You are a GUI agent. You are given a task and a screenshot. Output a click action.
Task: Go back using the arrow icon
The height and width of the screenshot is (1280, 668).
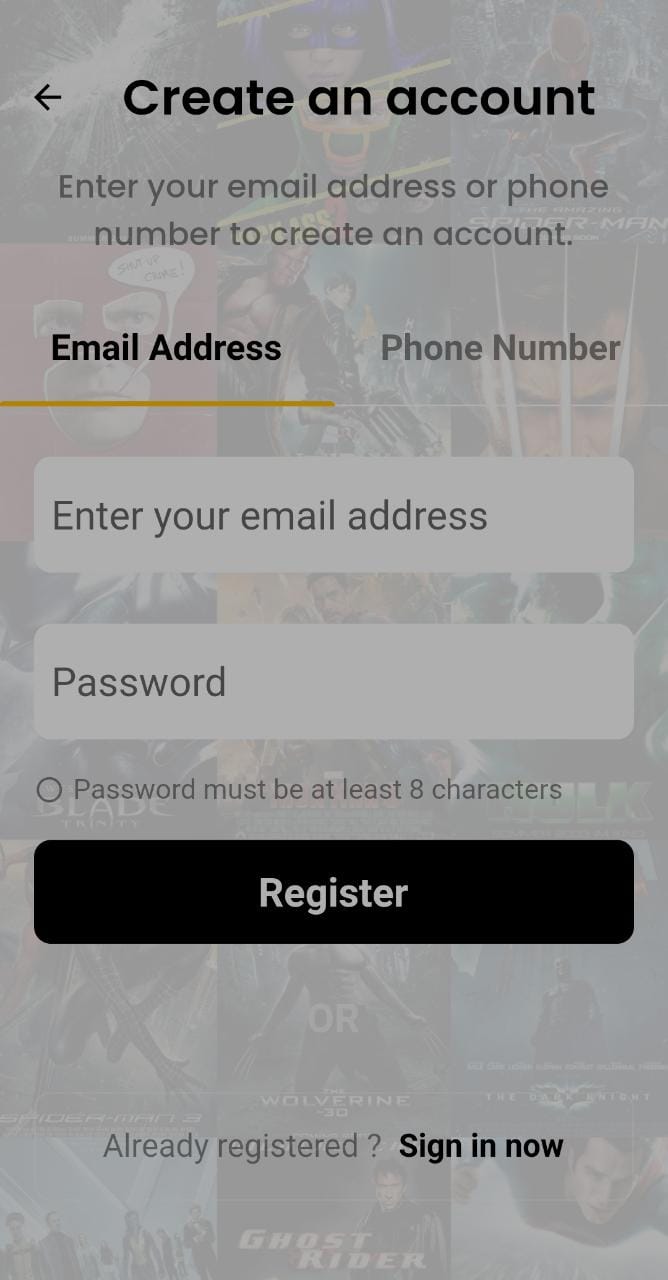point(47,97)
